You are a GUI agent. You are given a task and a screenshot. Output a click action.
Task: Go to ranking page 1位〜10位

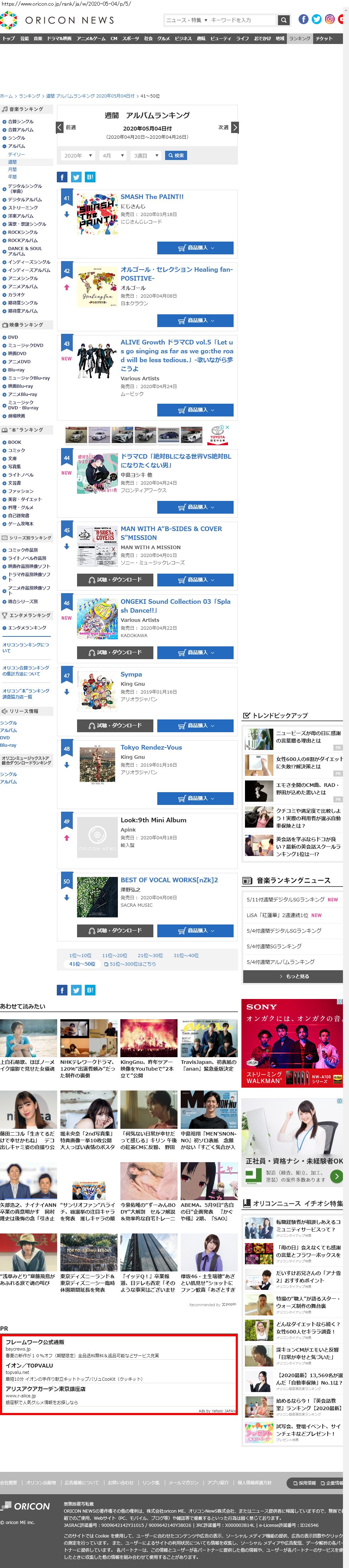coord(80,955)
